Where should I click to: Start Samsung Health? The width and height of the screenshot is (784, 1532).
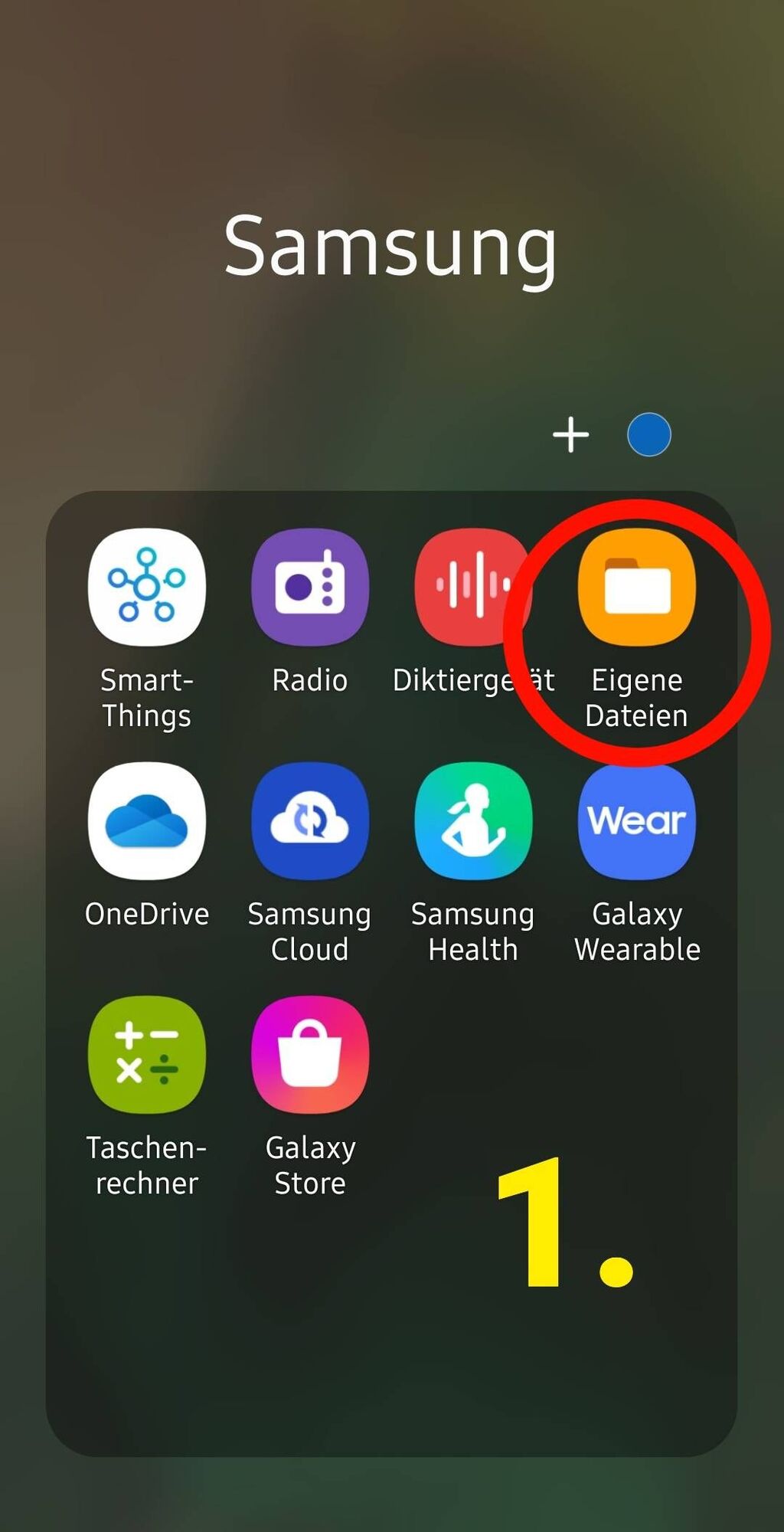pyautogui.click(x=473, y=821)
